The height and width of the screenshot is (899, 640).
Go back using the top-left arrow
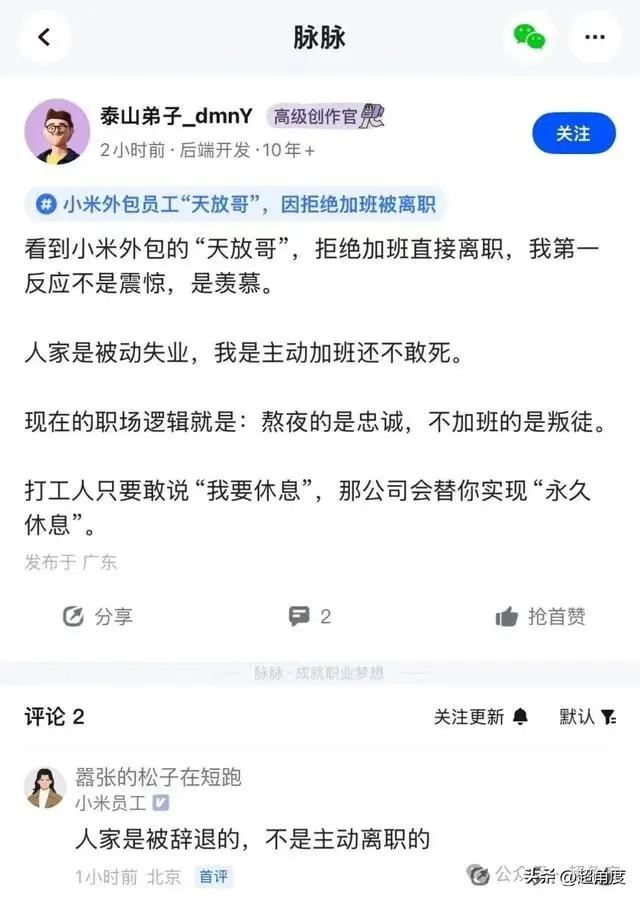(x=44, y=38)
